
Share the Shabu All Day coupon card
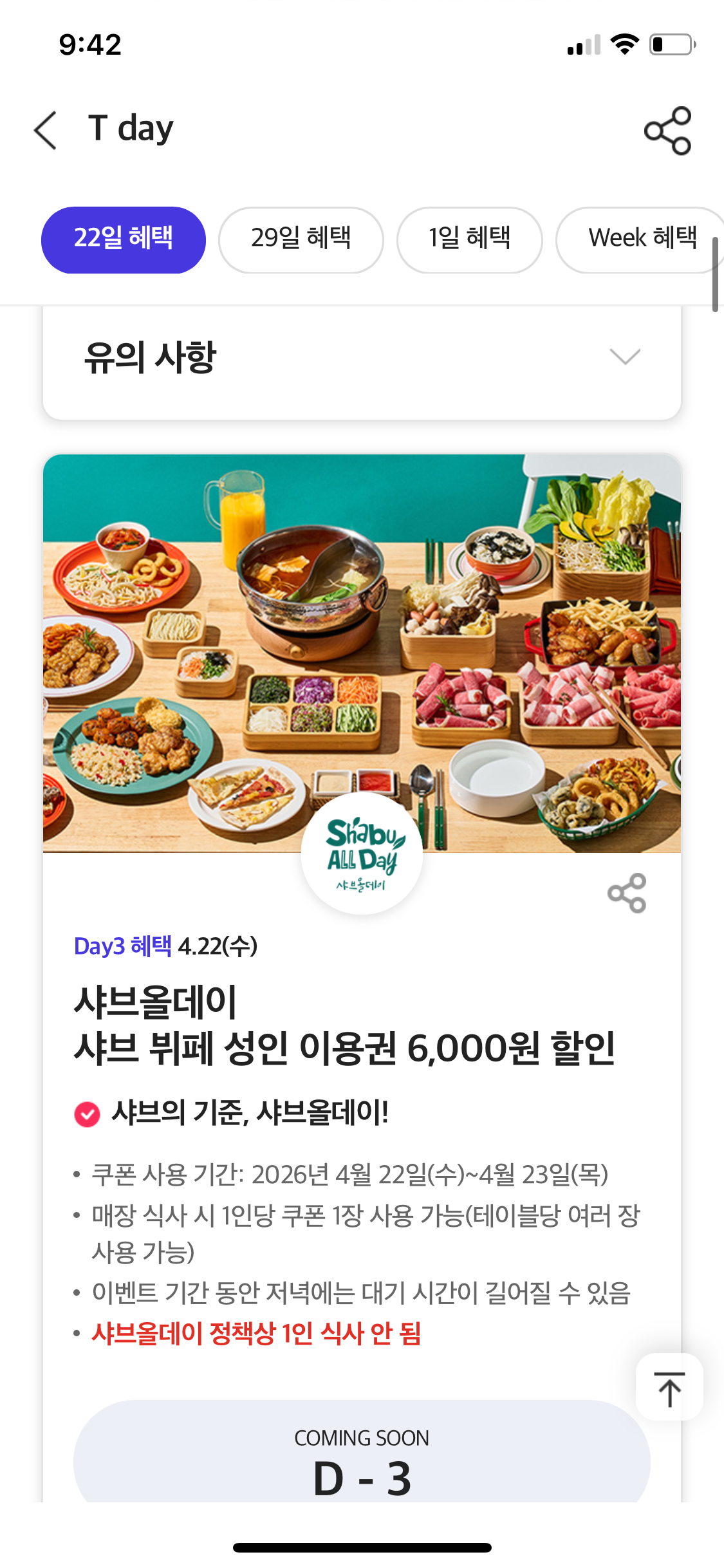626,894
